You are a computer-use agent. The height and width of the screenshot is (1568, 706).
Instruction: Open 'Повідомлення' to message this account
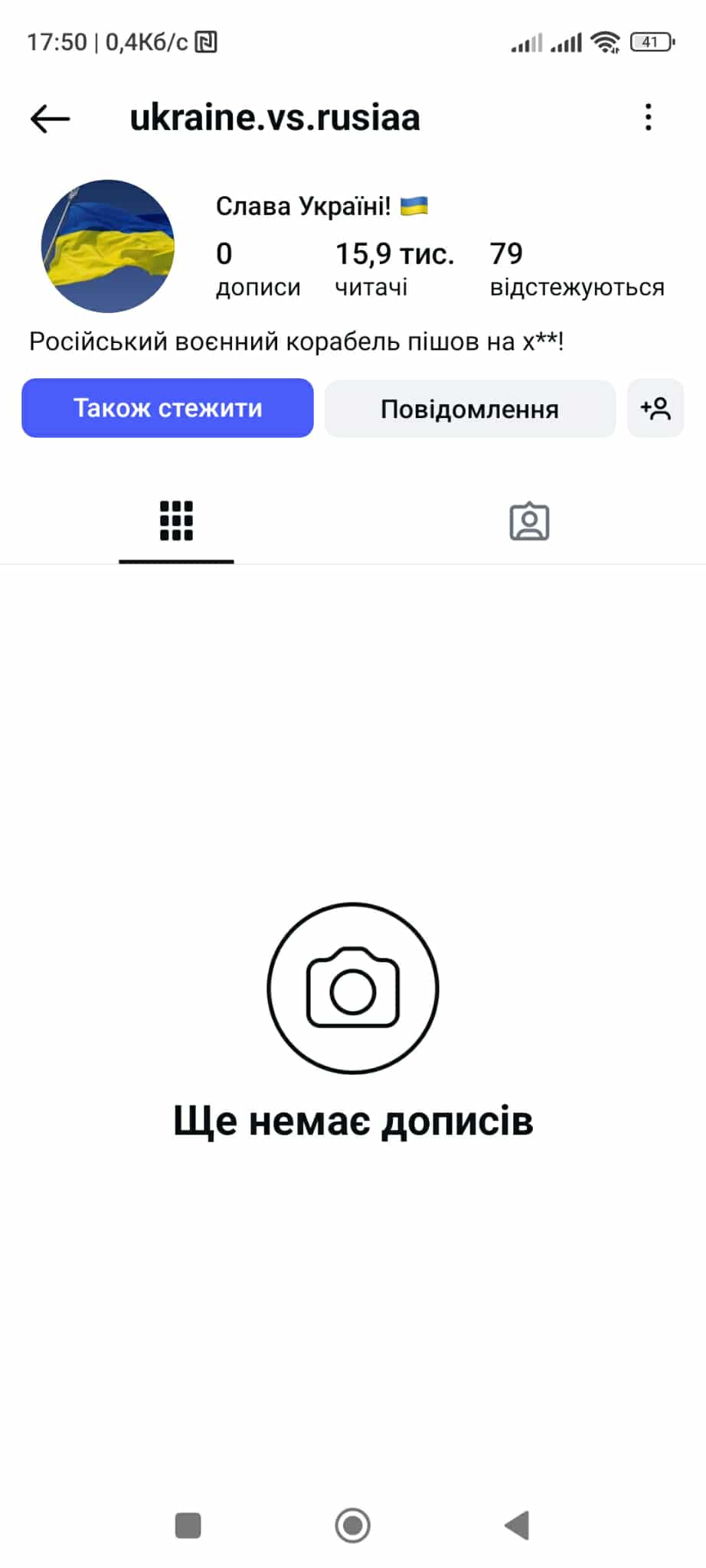(469, 409)
